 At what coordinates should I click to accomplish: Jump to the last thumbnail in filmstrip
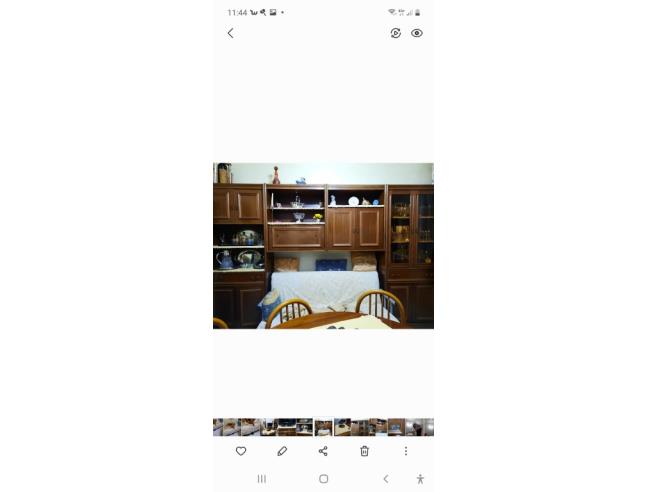pyautogui.click(x=427, y=427)
